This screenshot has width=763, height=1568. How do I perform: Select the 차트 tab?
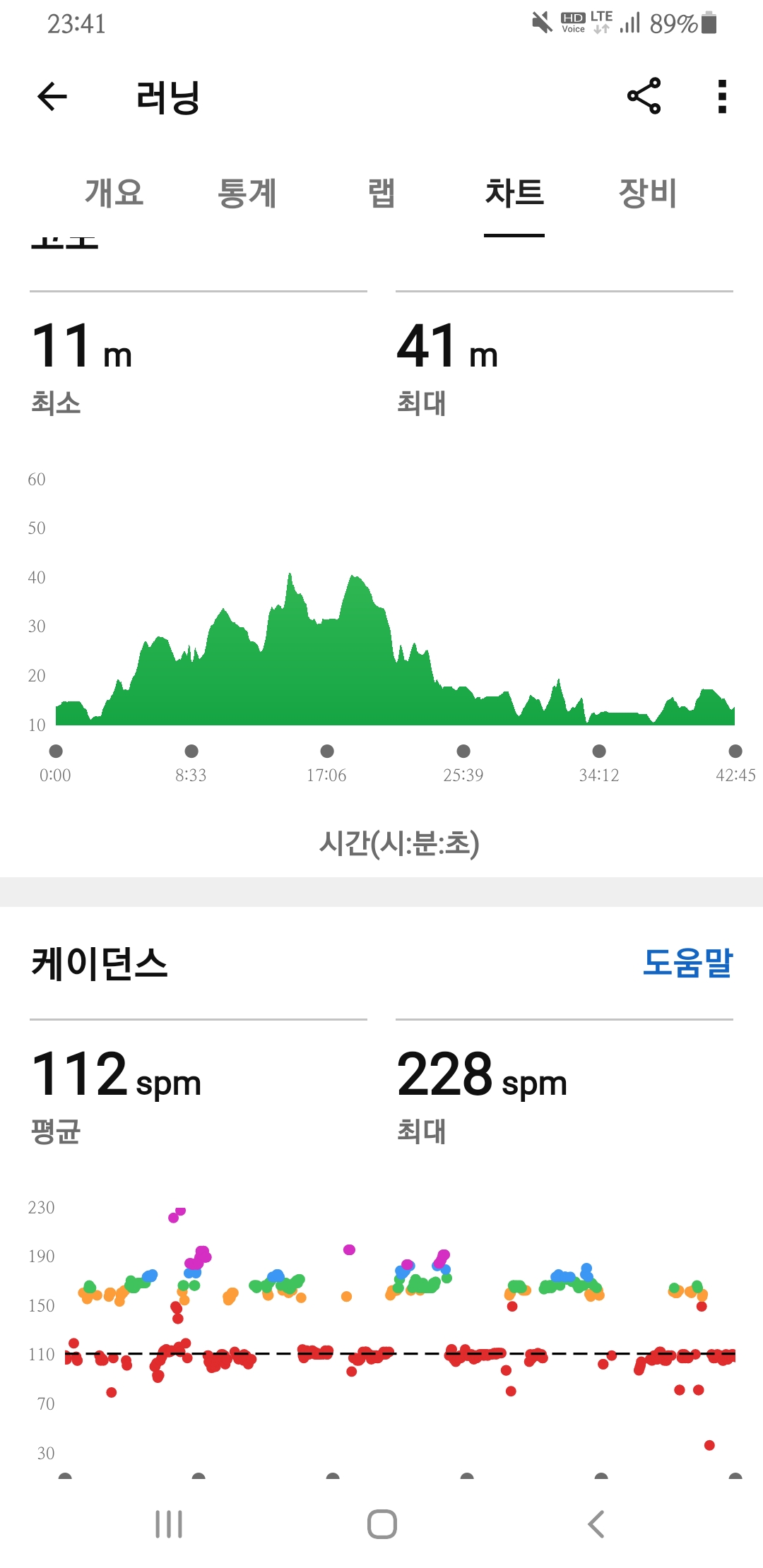(x=514, y=193)
